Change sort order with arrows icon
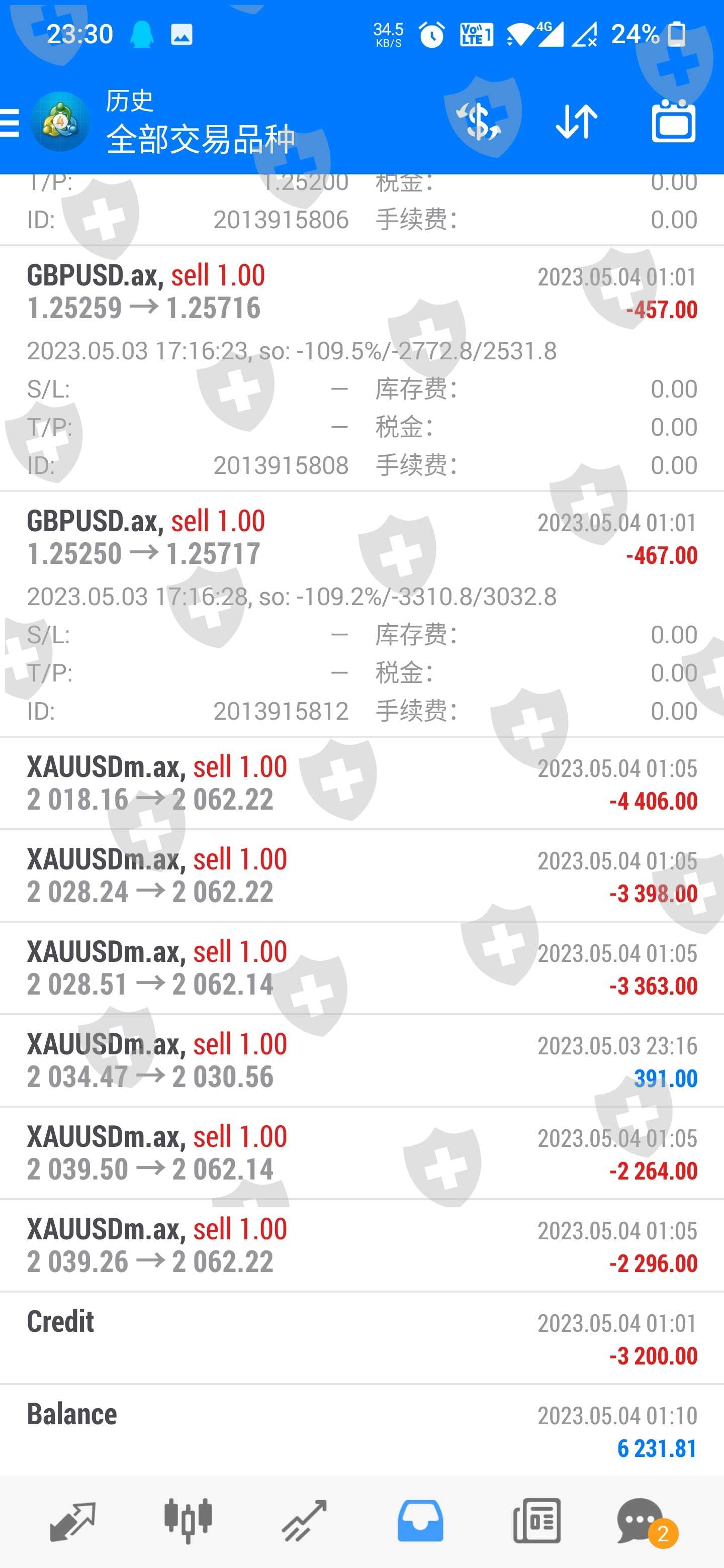The image size is (724, 1568). 576,122
